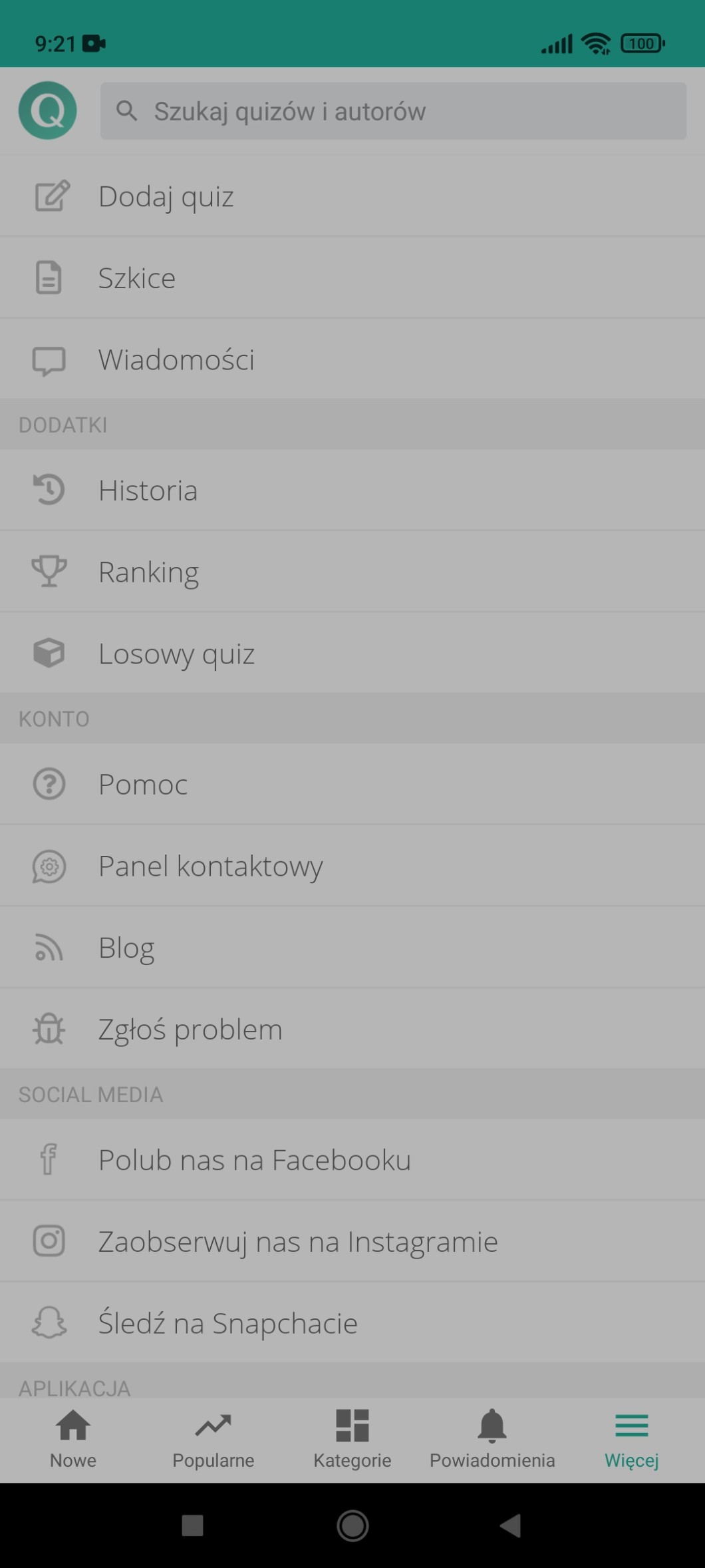The image size is (705, 1568).
Task: Open the Ranking row
Action: (x=148, y=572)
